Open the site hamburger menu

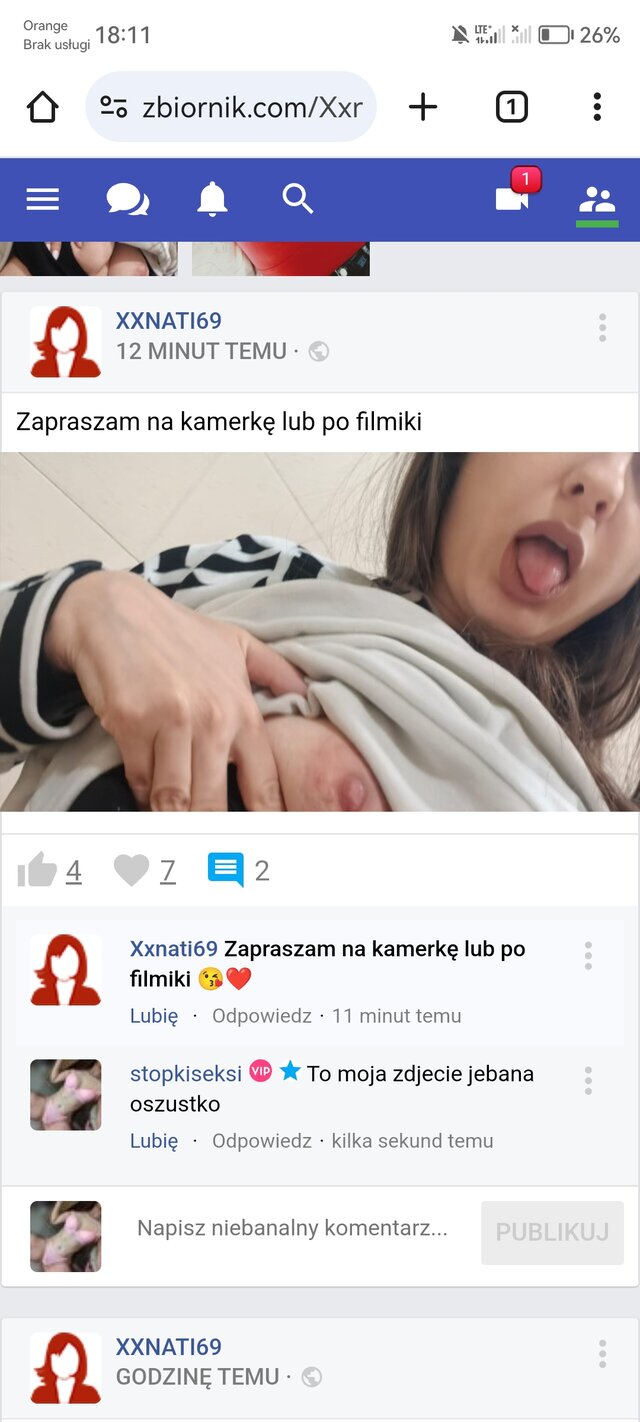pyautogui.click(x=42, y=200)
